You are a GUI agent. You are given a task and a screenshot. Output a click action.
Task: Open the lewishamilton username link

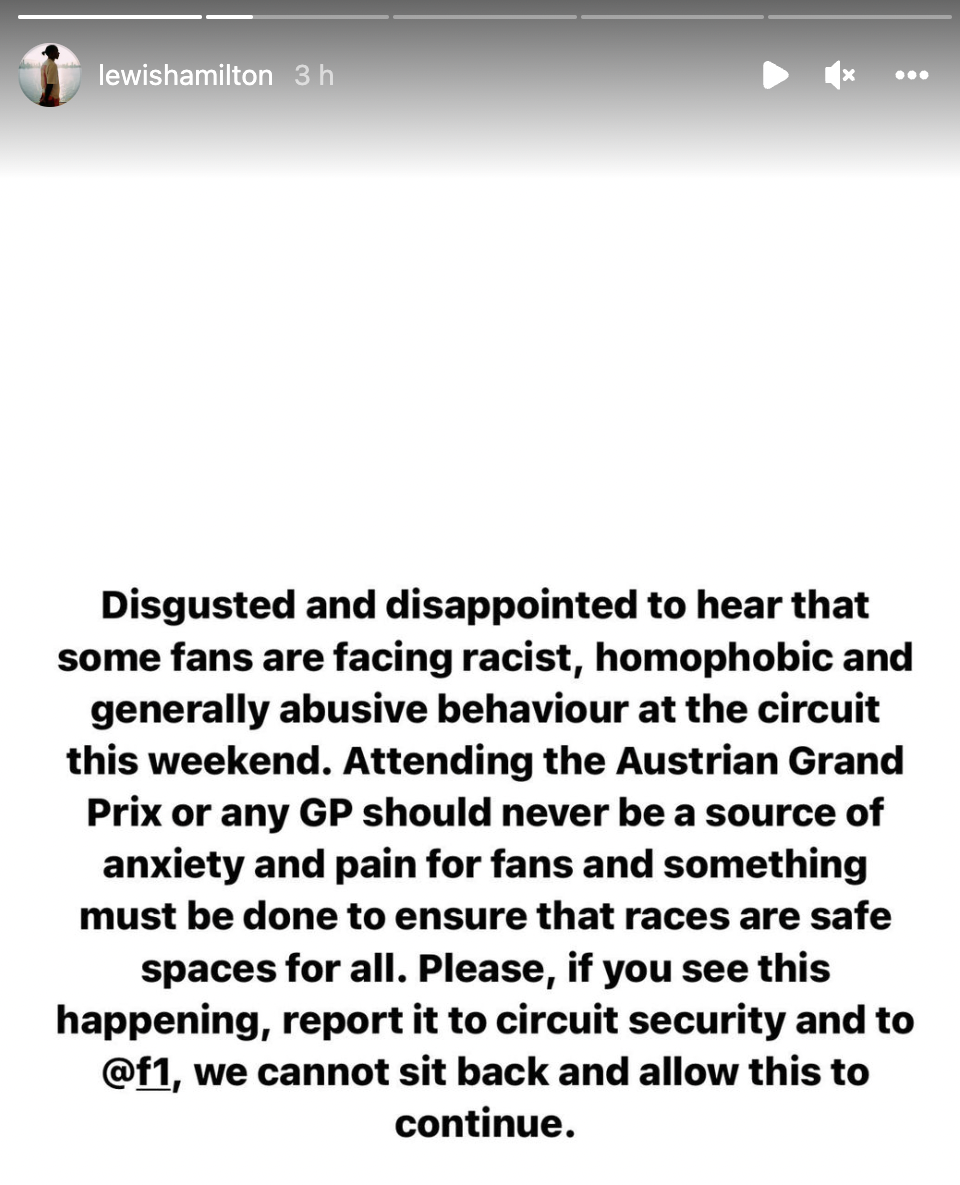tap(185, 76)
